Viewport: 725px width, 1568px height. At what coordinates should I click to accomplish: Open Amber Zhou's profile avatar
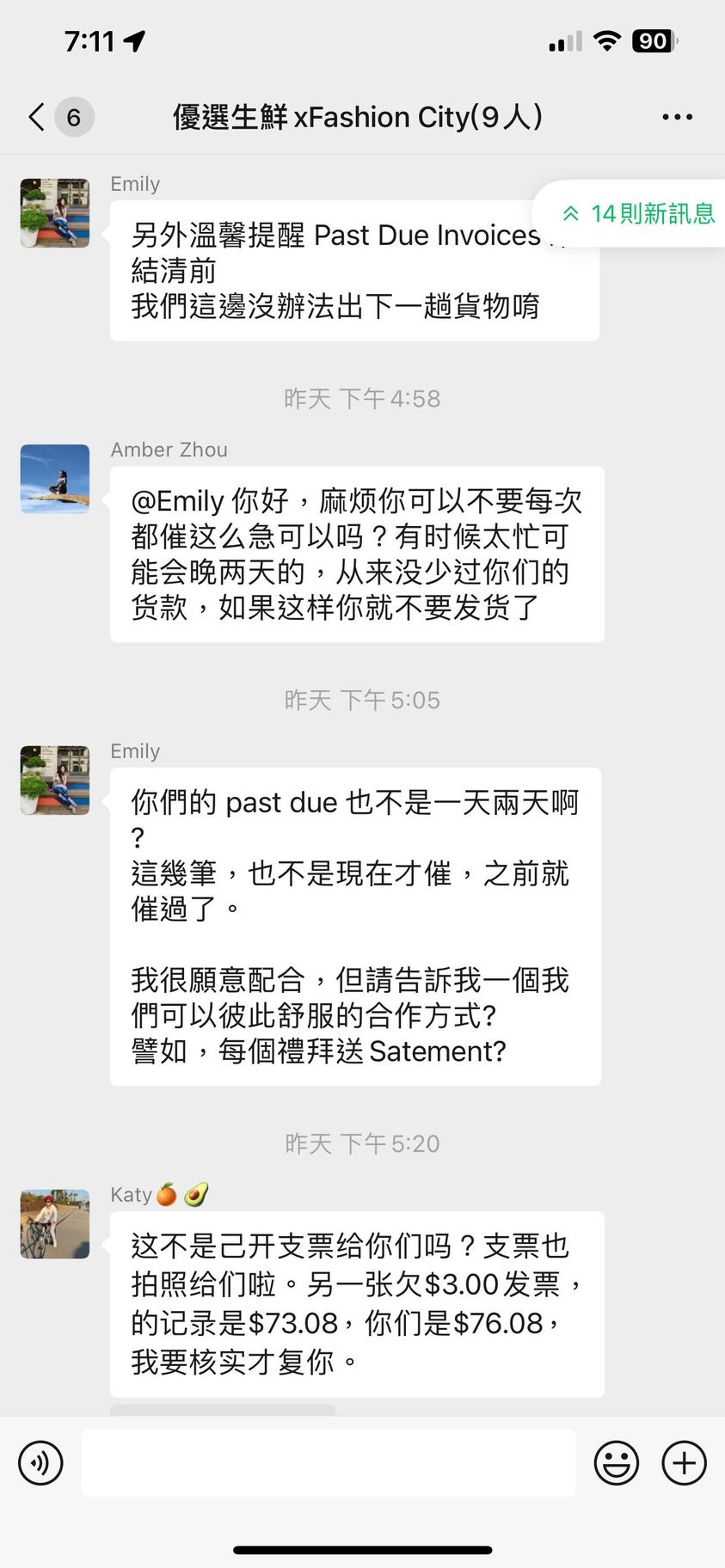pyautogui.click(x=55, y=479)
